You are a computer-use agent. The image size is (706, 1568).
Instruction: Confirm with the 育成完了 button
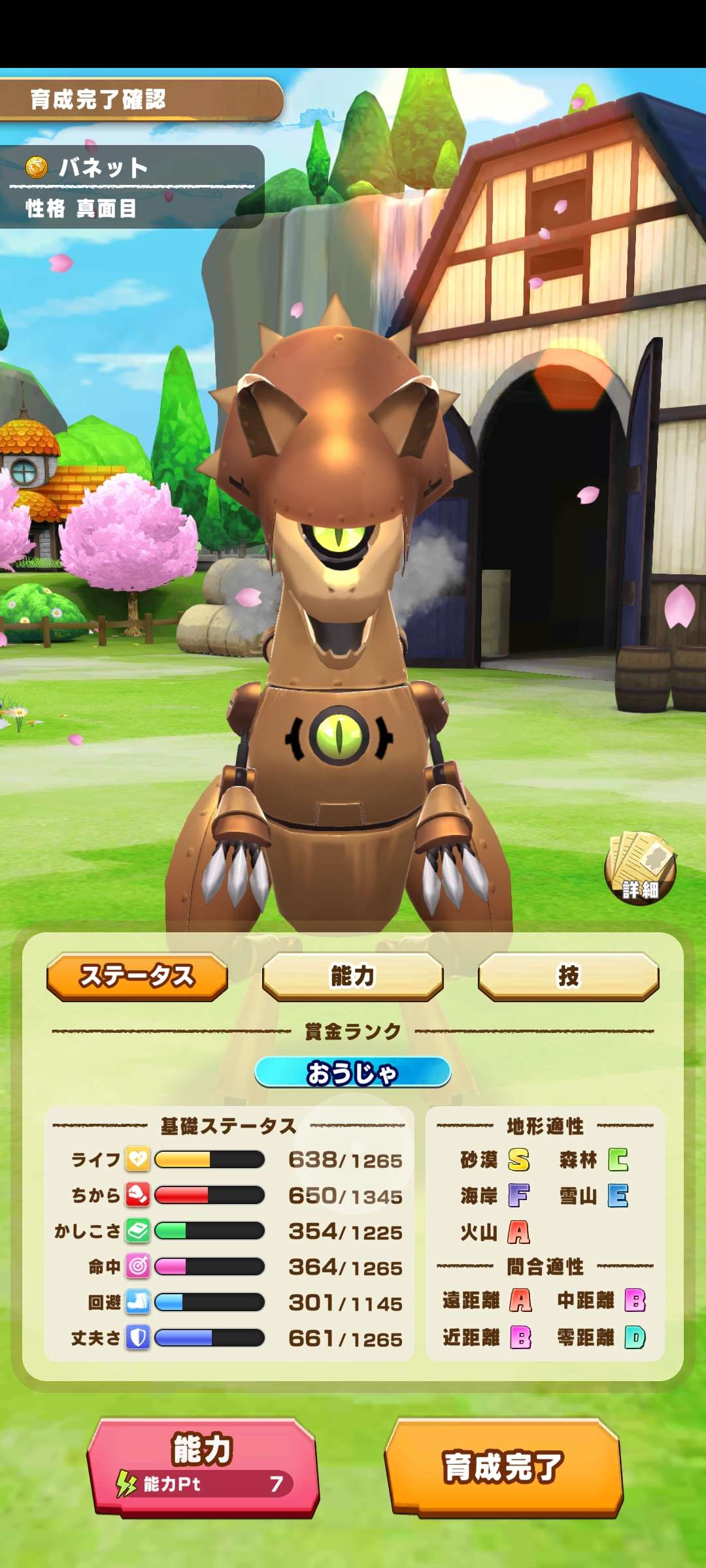click(503, 1466)
